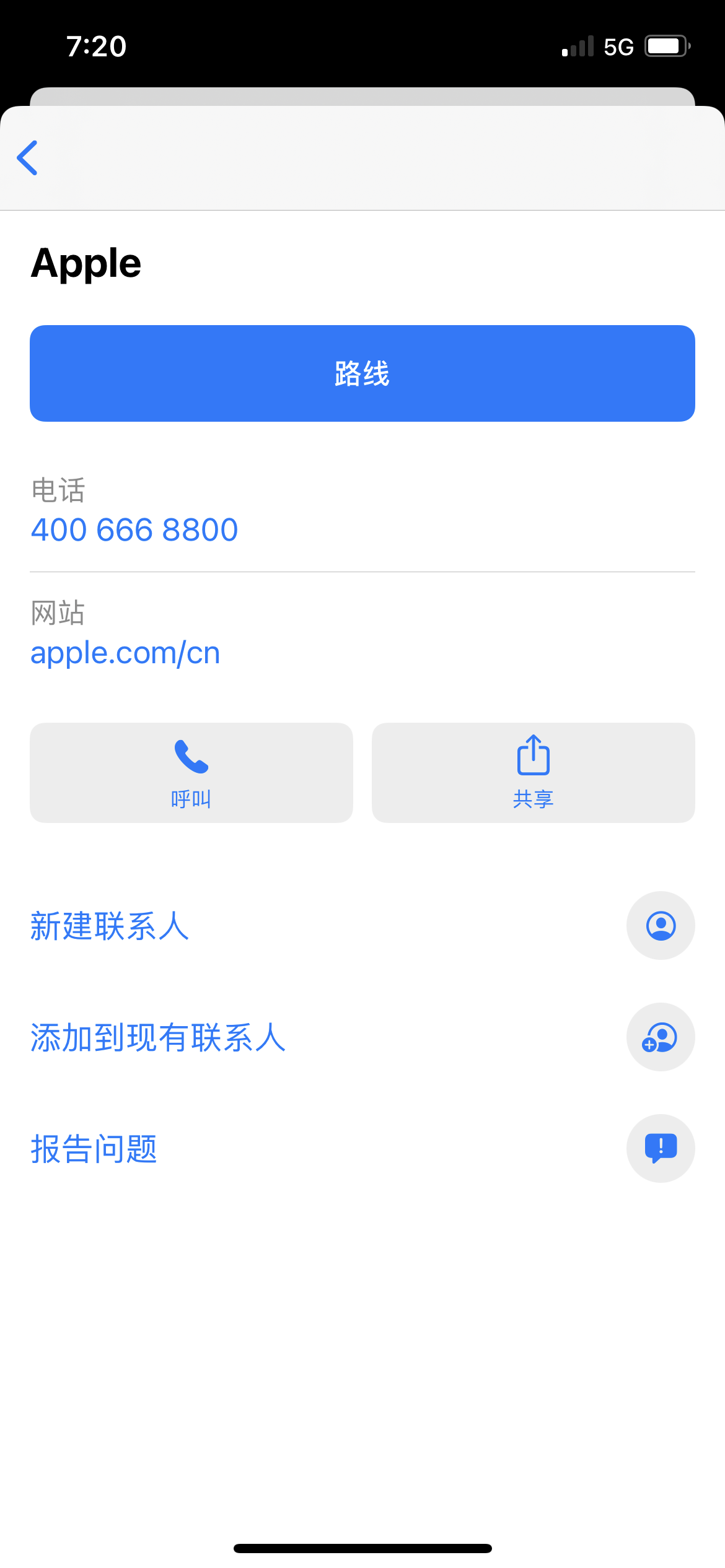Select 新建联系人 to create contact
725x1568 pixels.
click(110, 926)
